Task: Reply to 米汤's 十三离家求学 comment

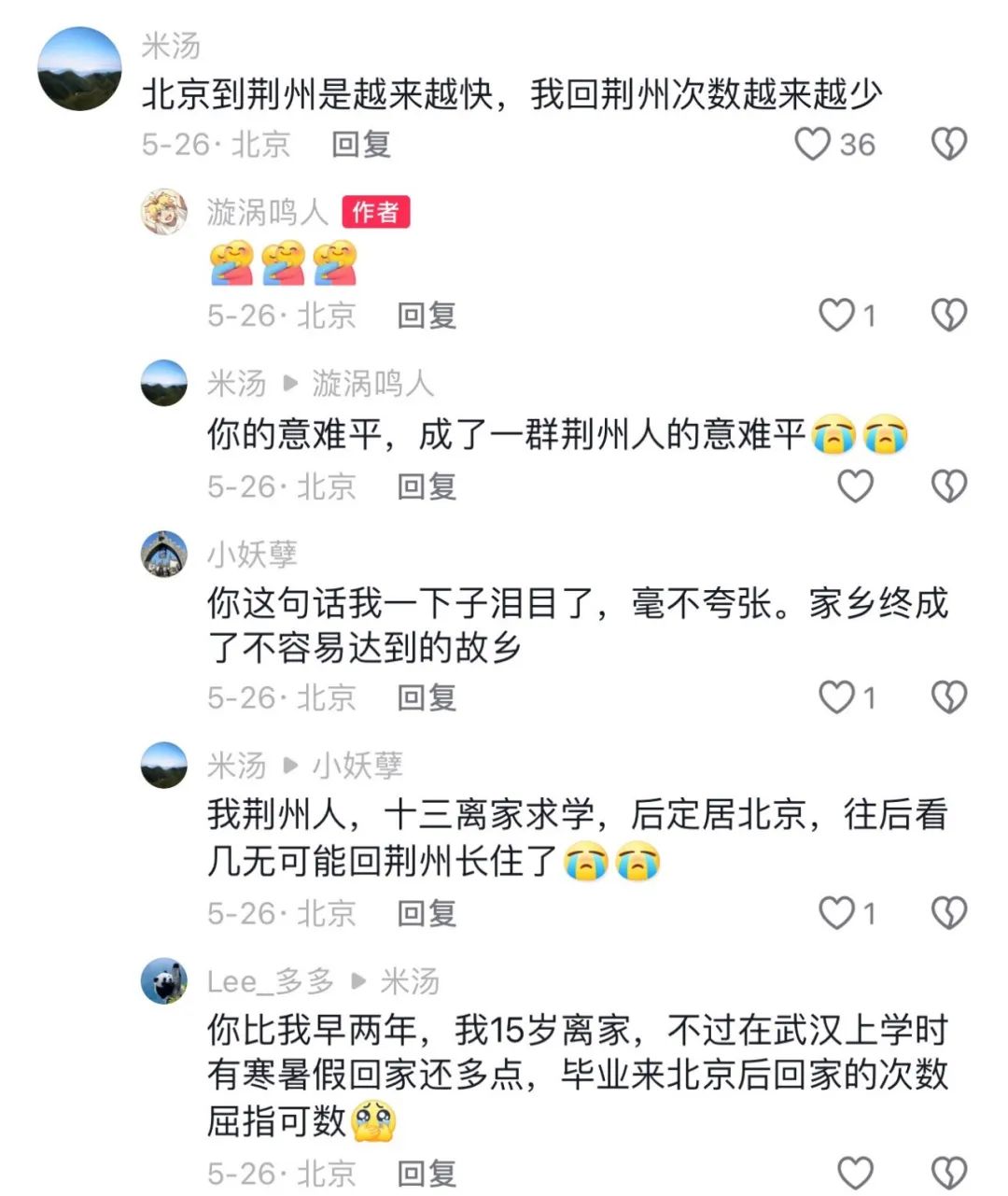Action: click(427, 913)
